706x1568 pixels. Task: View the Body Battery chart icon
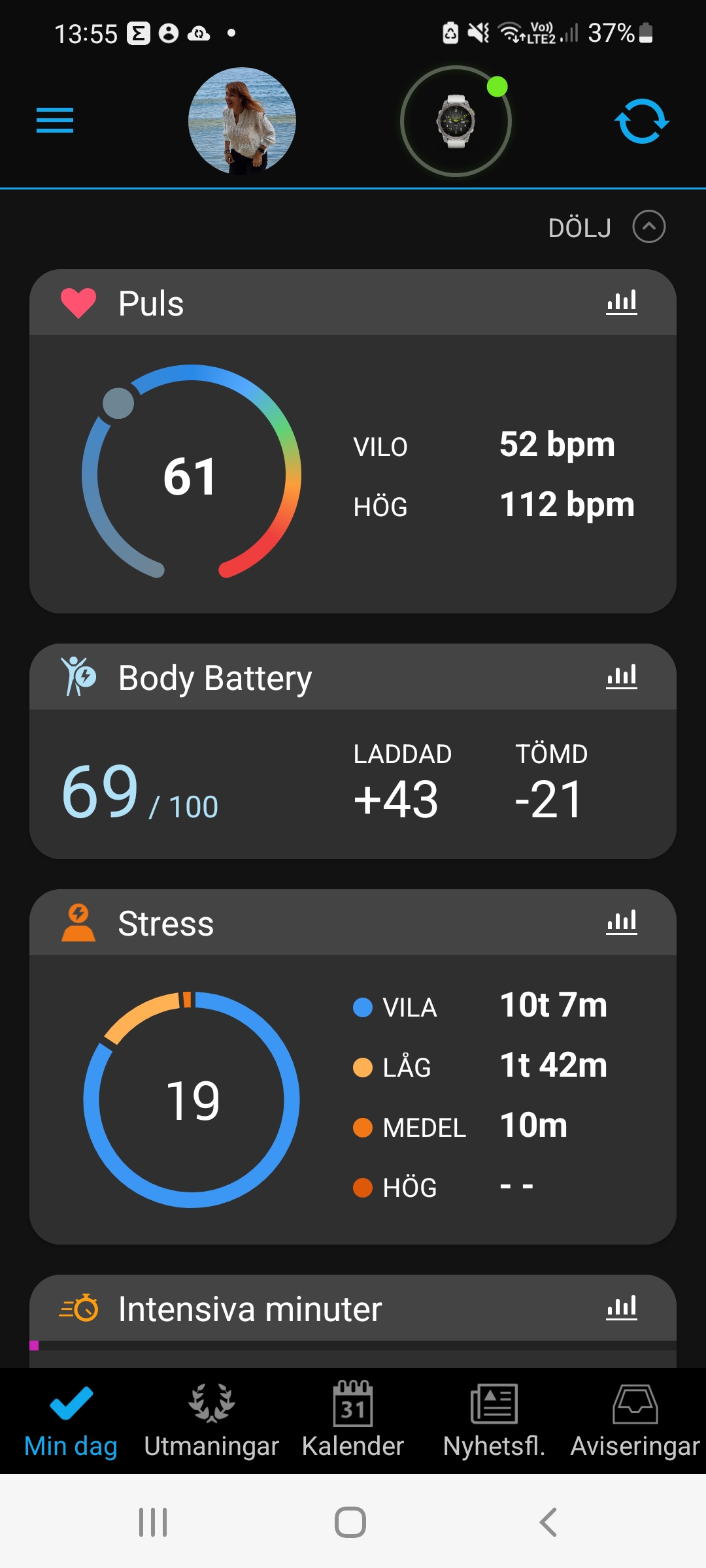tap(621, 677)
